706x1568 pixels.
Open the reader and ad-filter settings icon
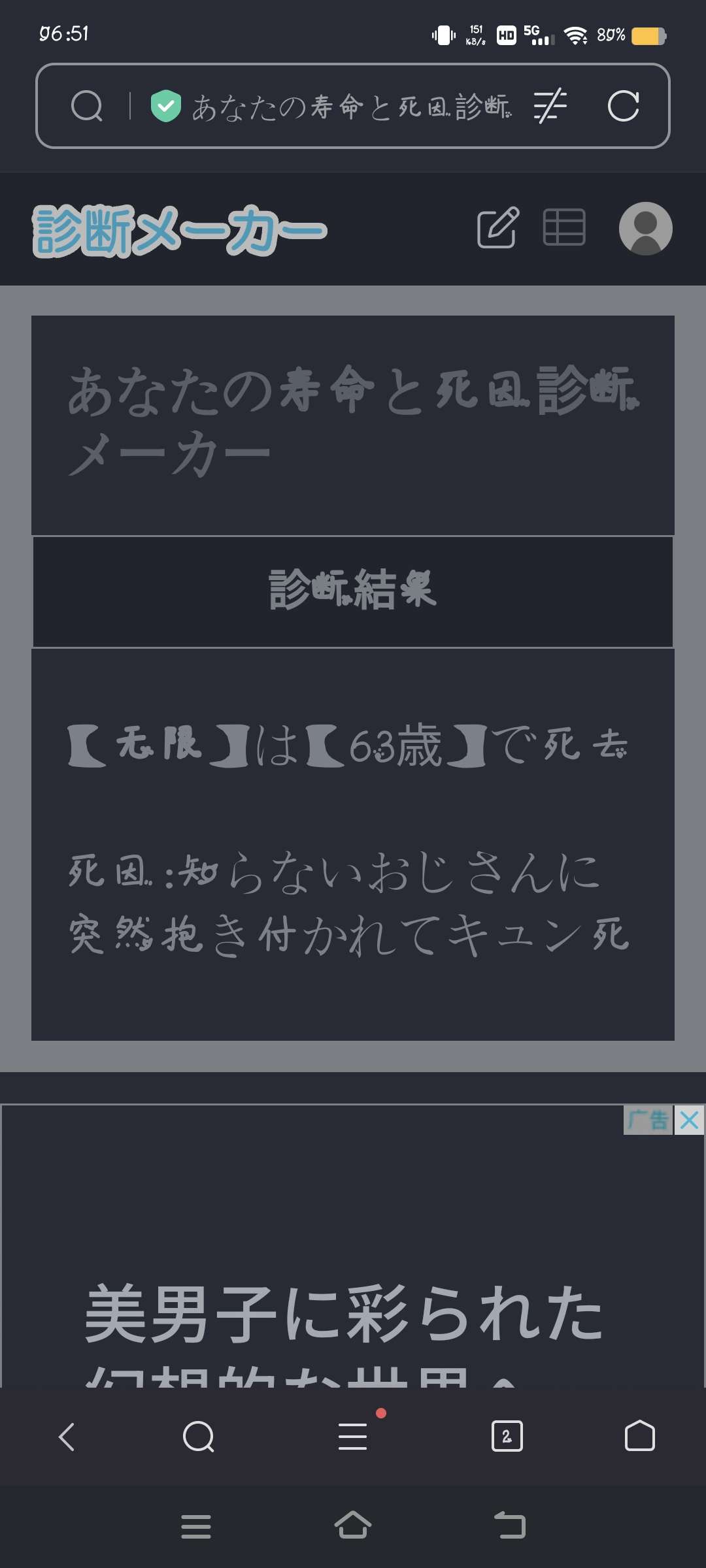tap(550, 106)
